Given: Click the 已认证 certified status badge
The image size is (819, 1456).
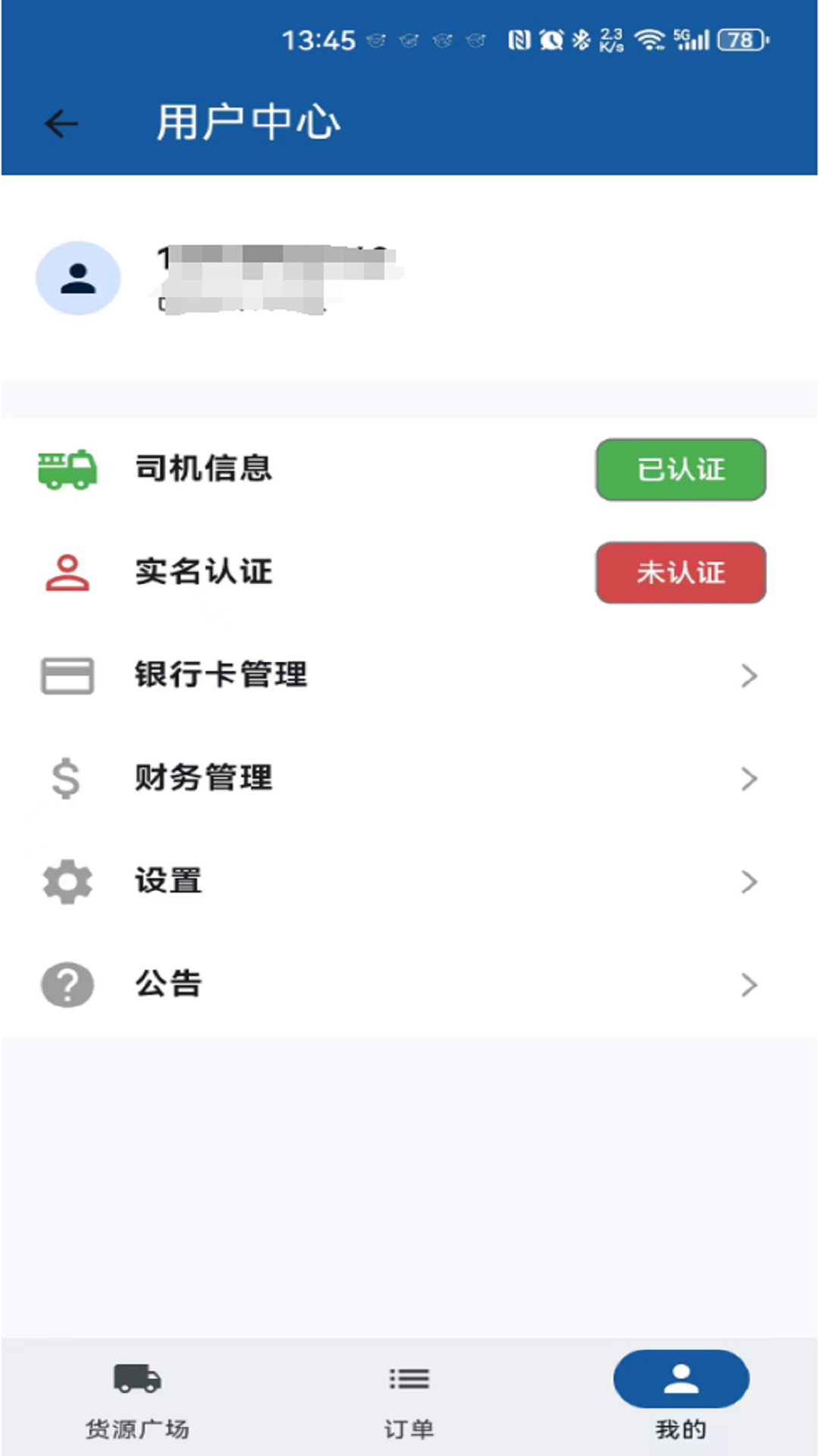Looking at the screenshot, I should point(680,470).
